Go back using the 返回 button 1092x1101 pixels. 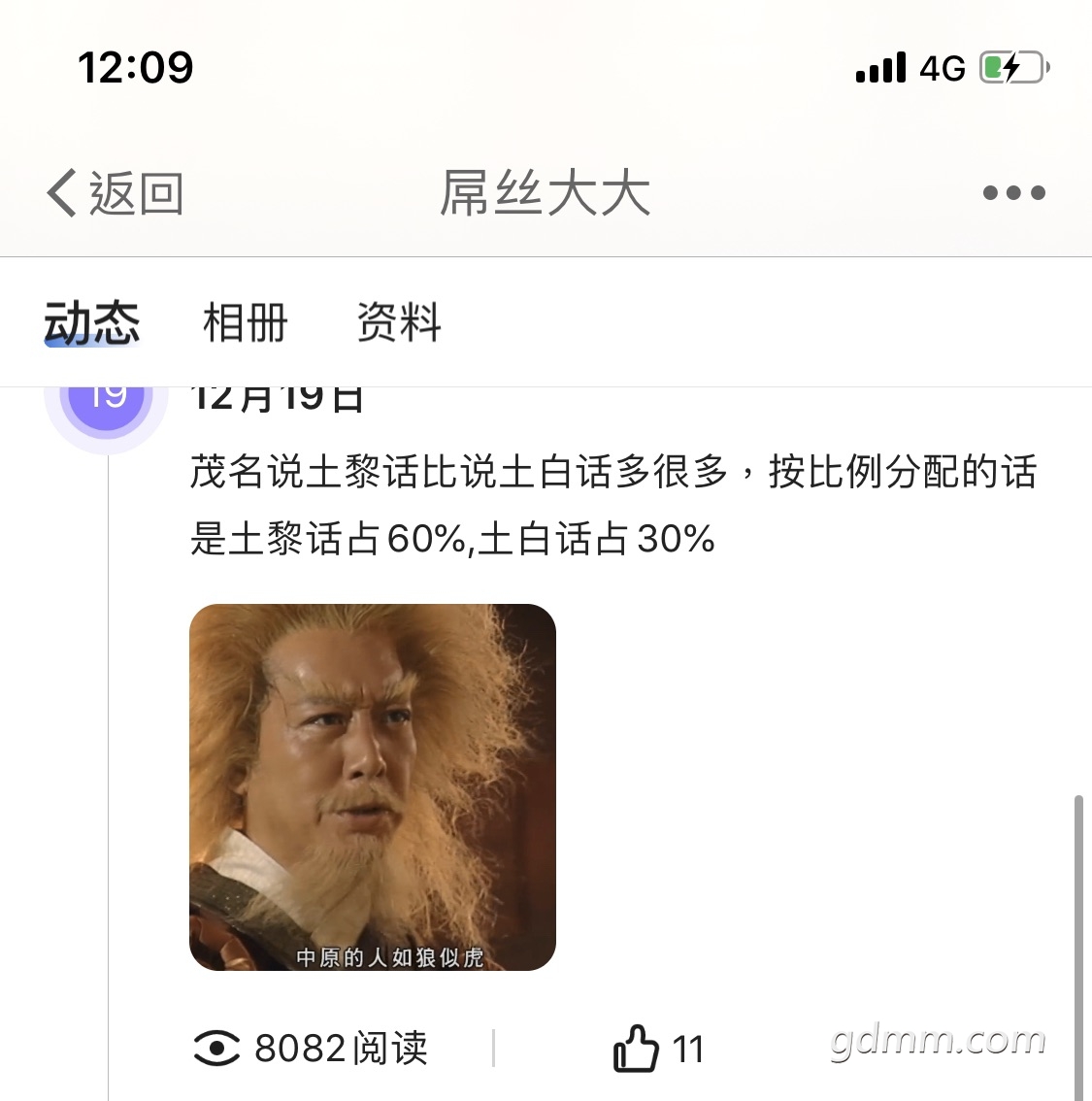[116, 193]
